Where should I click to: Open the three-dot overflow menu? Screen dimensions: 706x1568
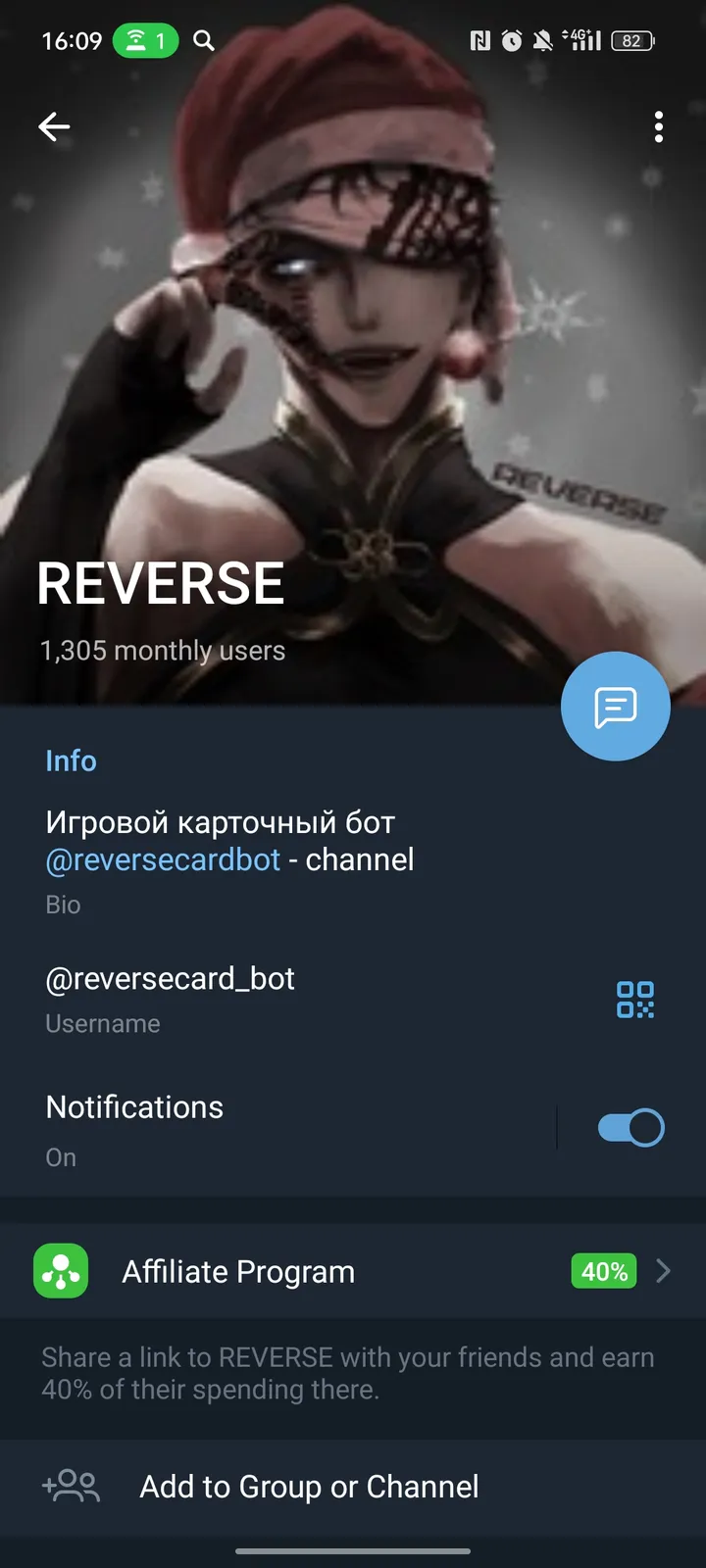point(658,126)
